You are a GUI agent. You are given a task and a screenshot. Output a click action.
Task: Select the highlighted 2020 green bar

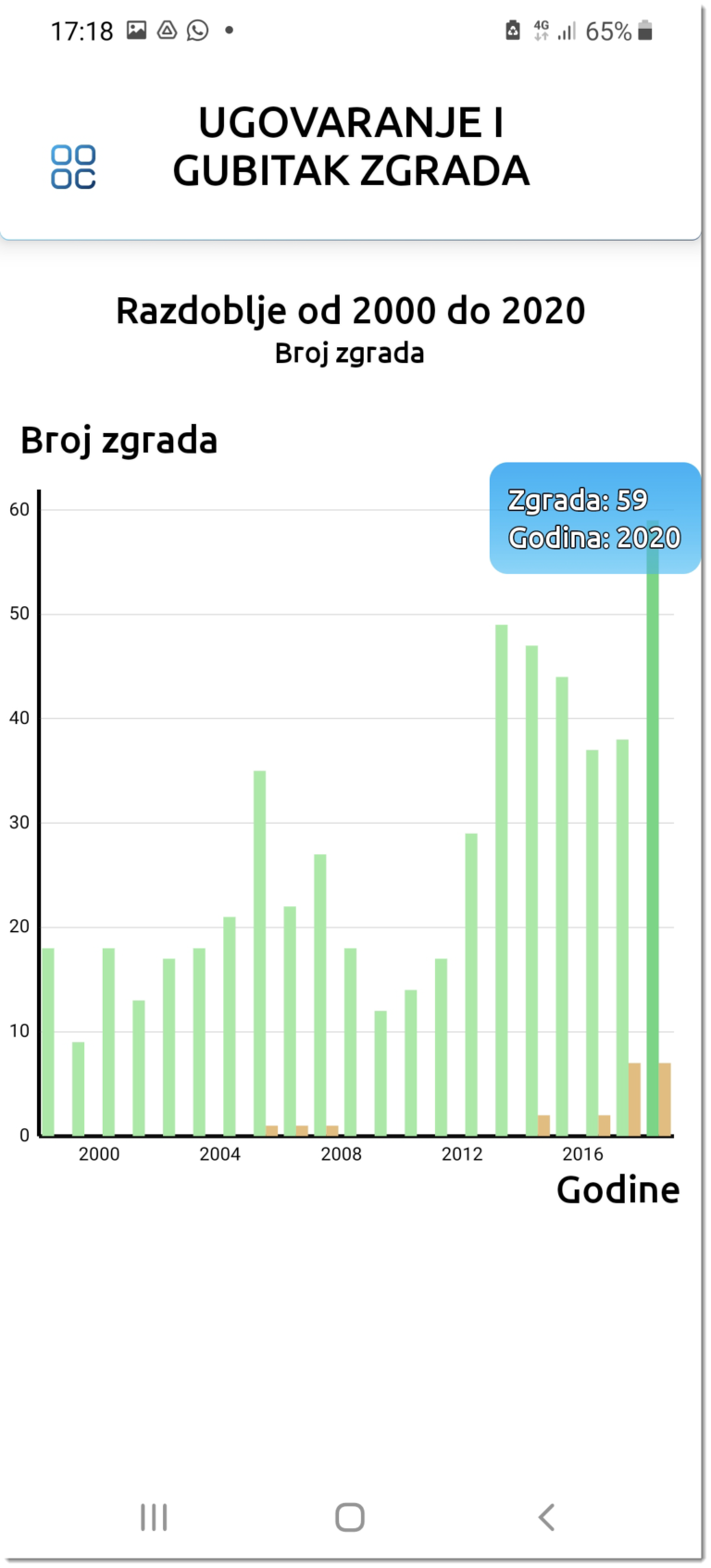(x=653, y=840)
